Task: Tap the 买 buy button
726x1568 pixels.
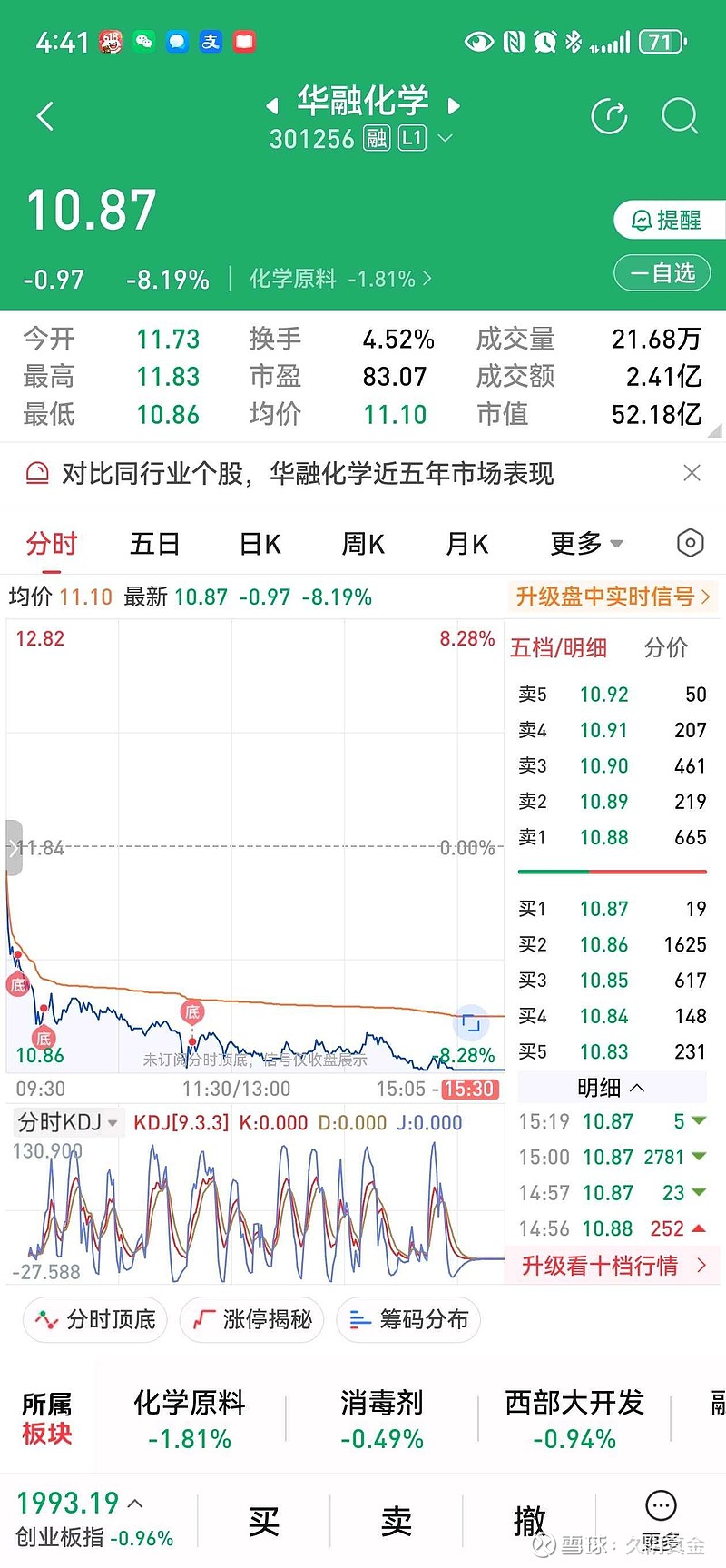Action: 264,1521
